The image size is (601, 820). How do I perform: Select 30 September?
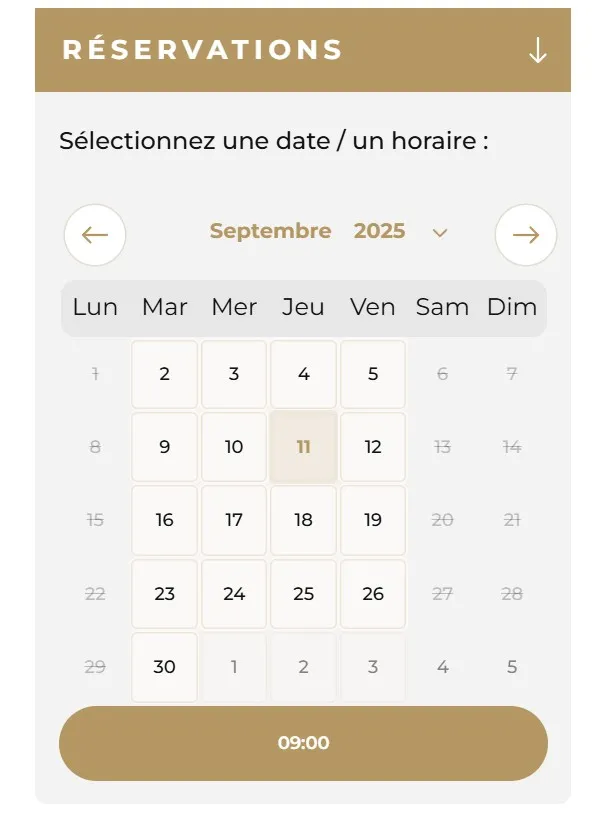pyautogui.click(x=164, y=667)
